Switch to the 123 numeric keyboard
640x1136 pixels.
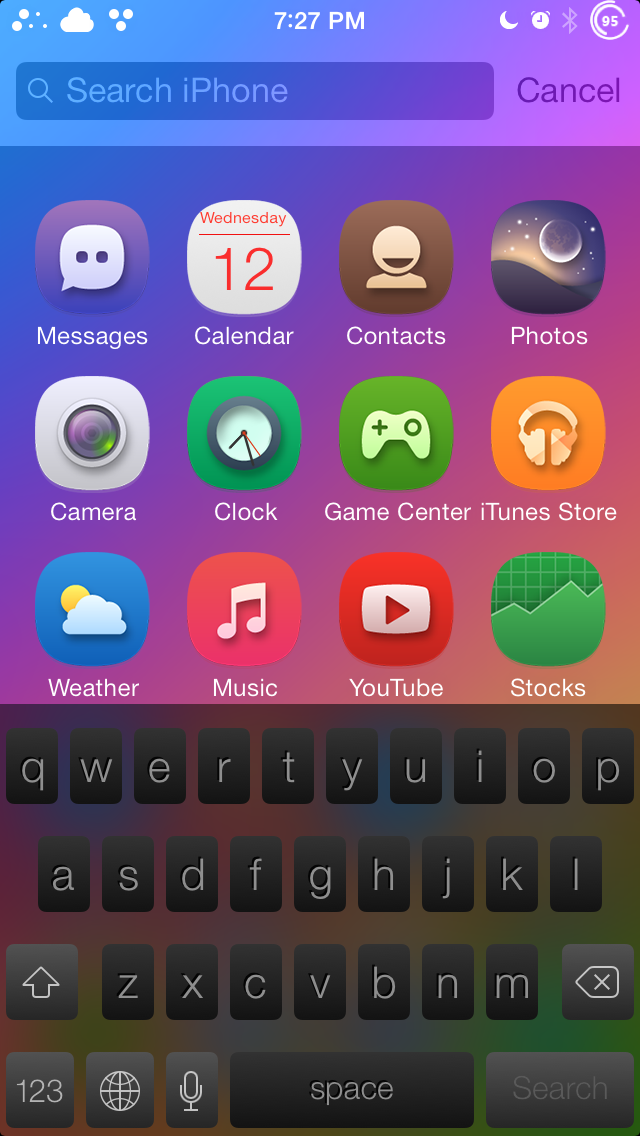(40, 1090)
